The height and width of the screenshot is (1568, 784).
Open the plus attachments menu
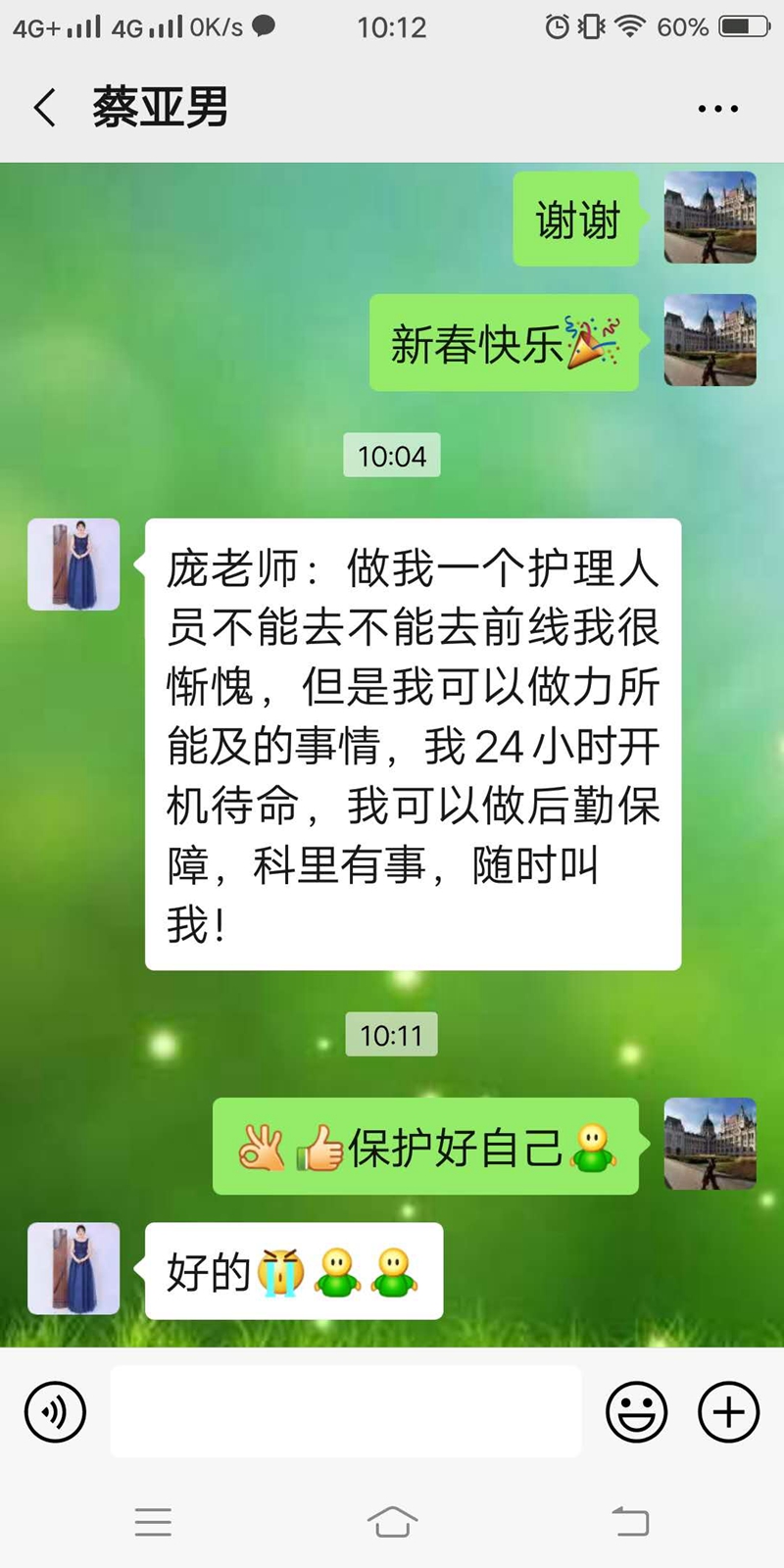point(728,1412)
